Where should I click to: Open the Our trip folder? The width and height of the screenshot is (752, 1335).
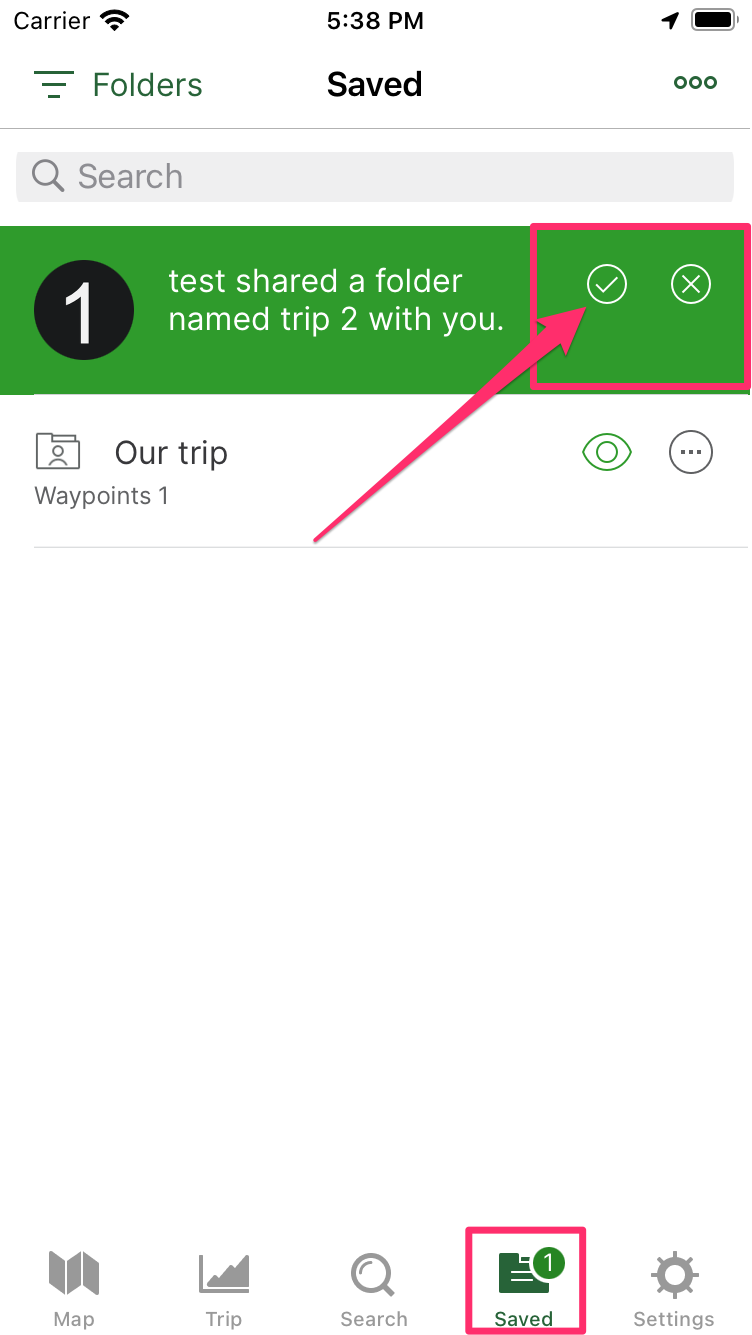click(171, 453)
